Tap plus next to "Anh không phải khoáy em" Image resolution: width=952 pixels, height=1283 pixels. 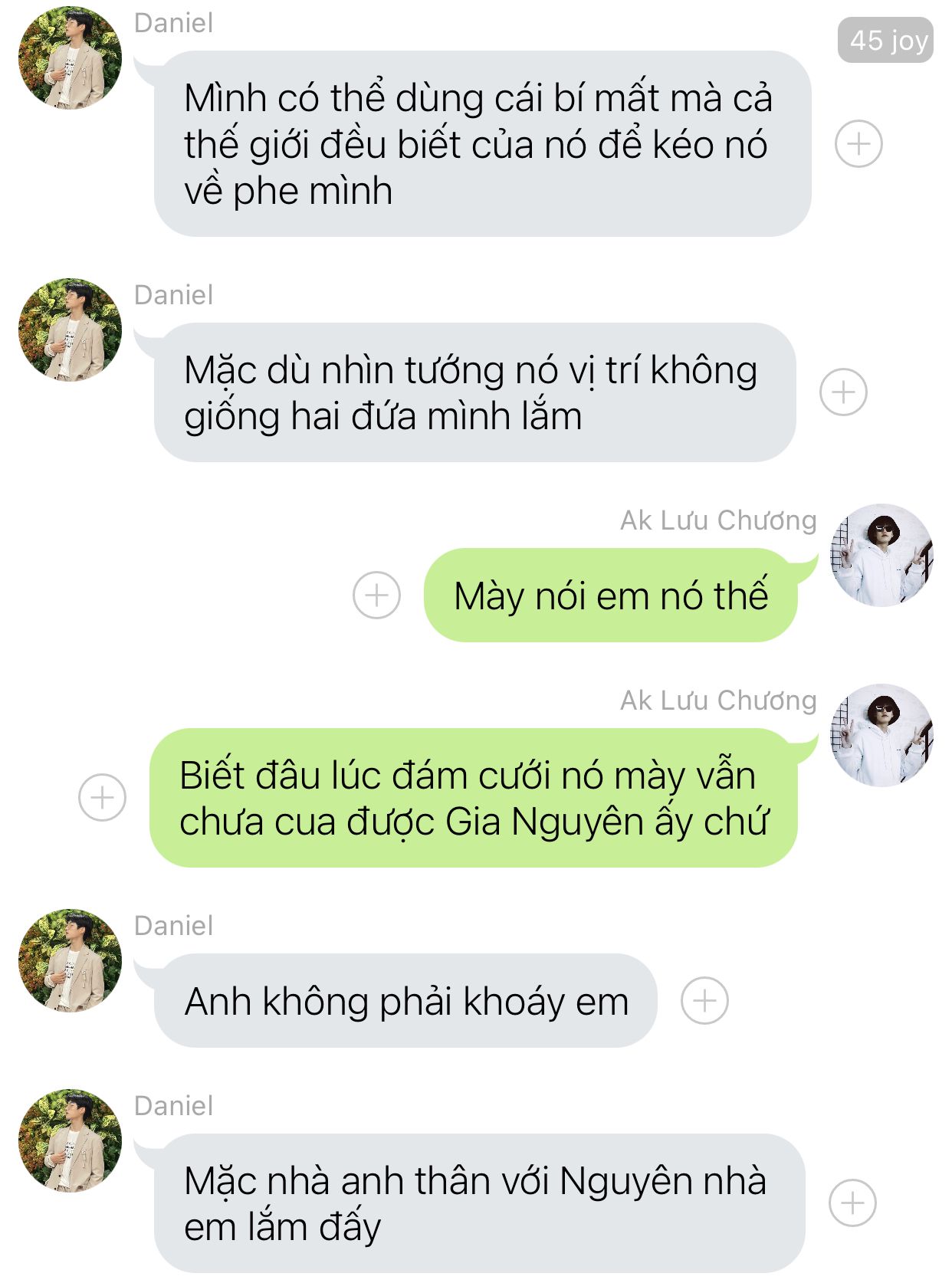point(704,1000)
